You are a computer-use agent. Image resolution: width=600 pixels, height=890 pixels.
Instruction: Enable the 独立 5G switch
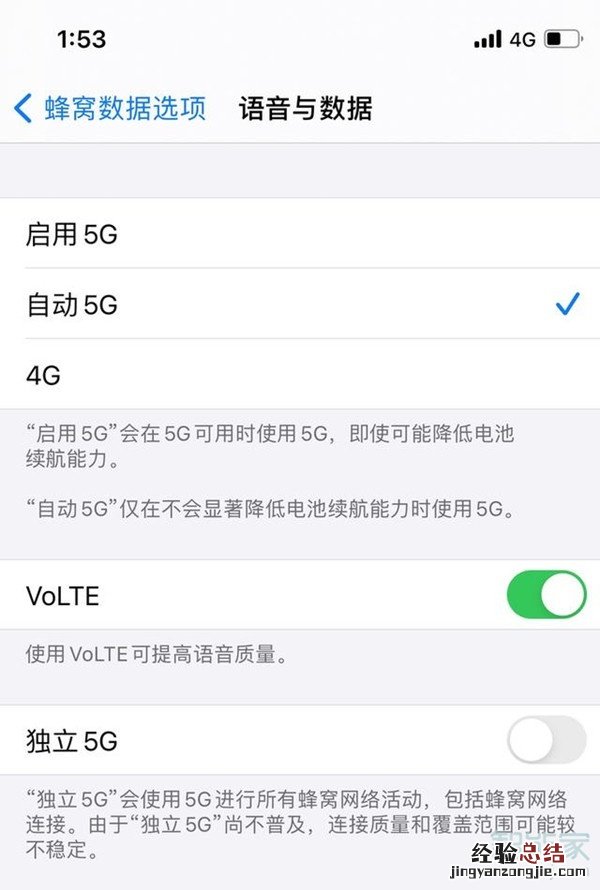(x=546, y=740)
